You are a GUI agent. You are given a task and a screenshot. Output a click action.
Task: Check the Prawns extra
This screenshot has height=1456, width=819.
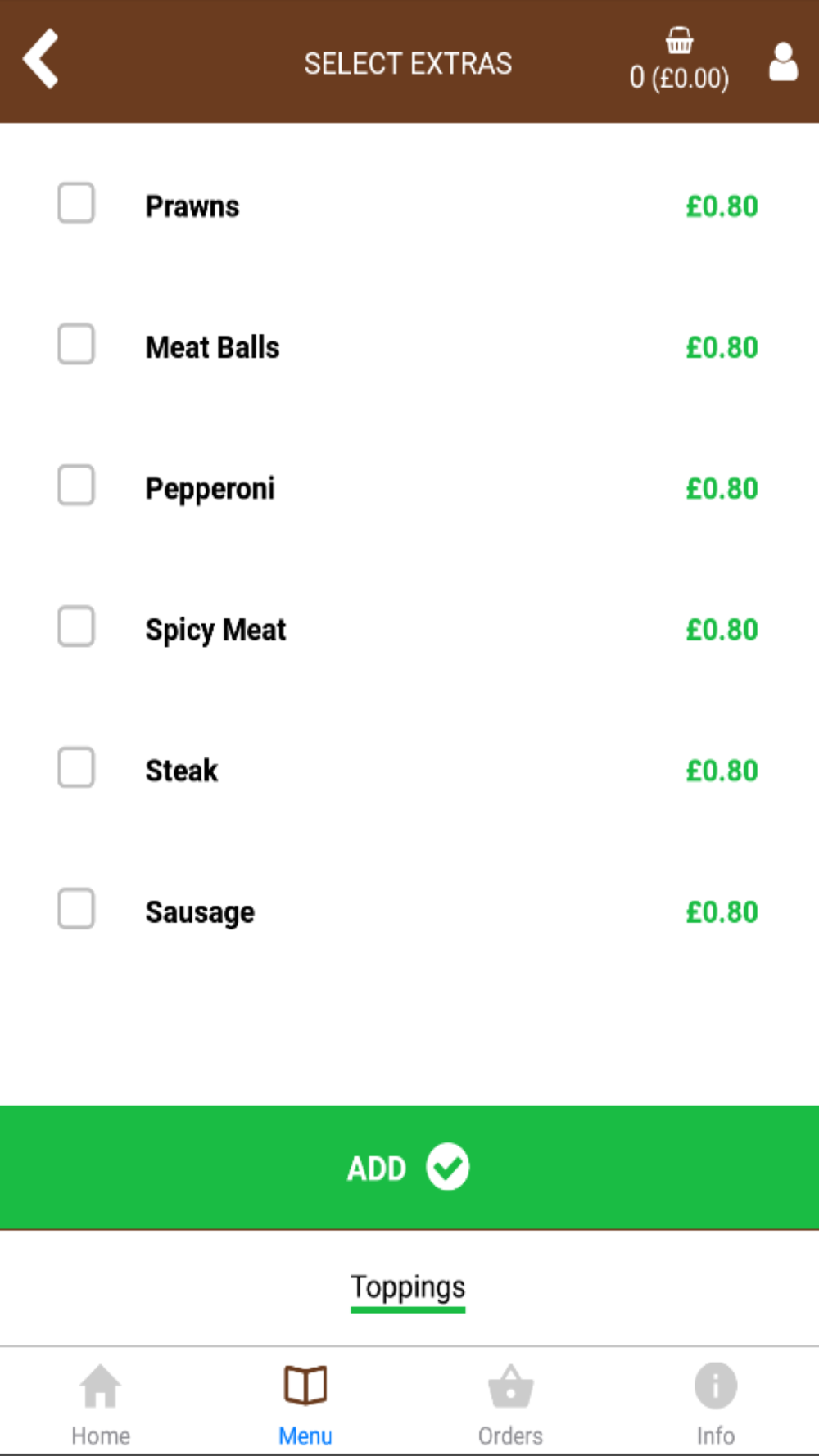pyautogui.click(x=76, y=203)
